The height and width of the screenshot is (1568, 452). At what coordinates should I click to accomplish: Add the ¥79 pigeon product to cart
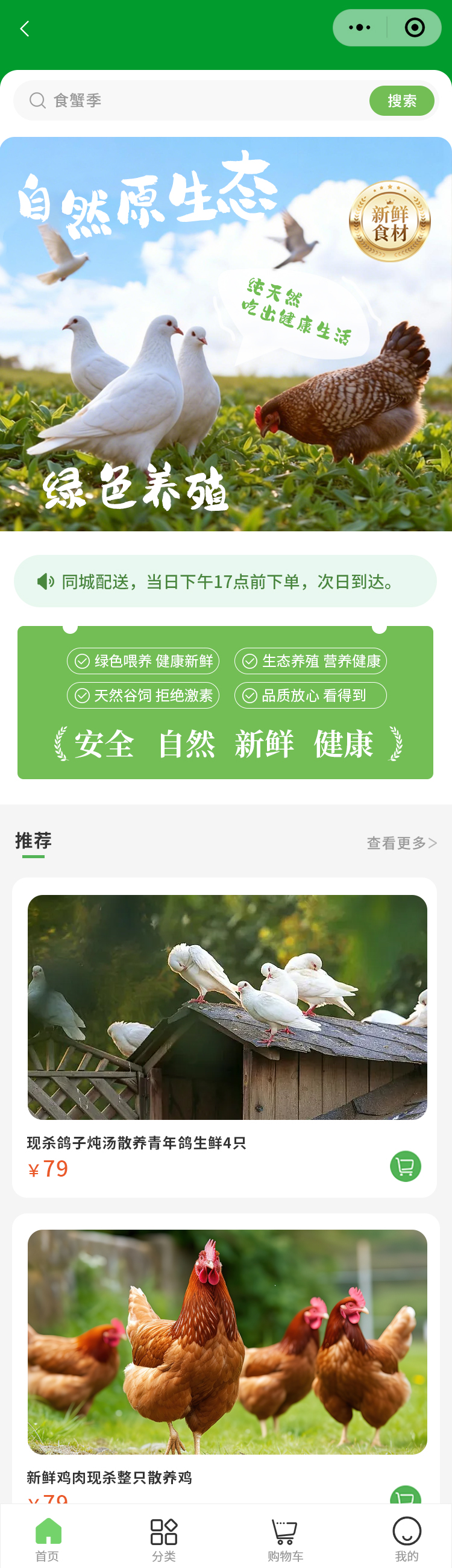405,1166
